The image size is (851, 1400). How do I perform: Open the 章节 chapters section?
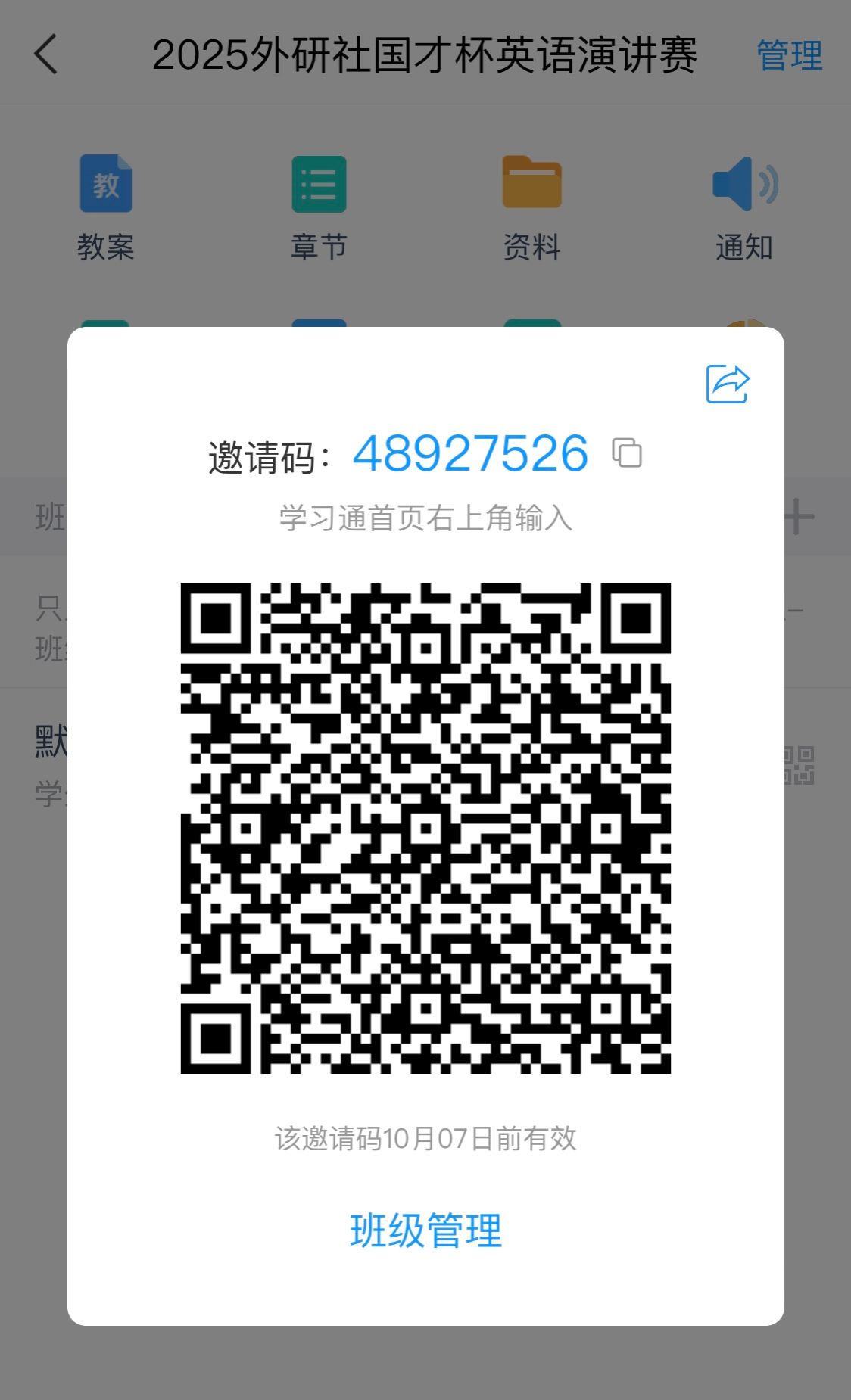[319, 204]
